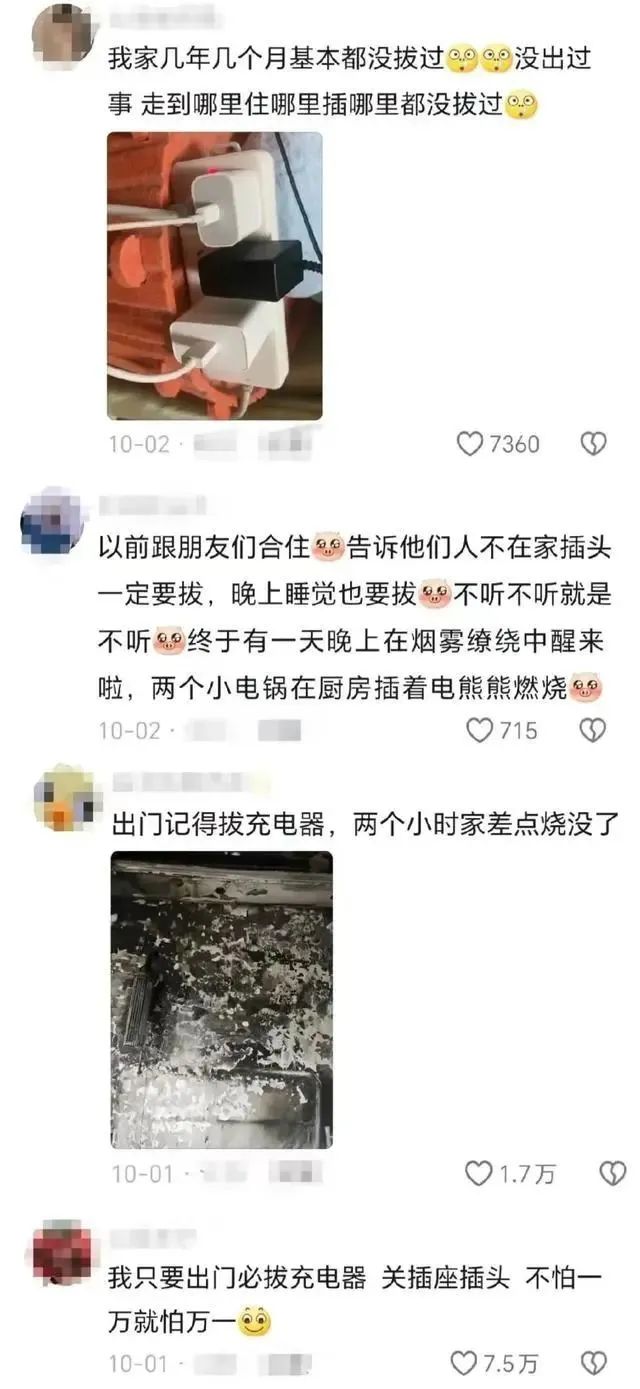Open the burnt room photo
The height and width of the screenshot is (1389, 640).
pyautogui.click(x=221, y=999)
